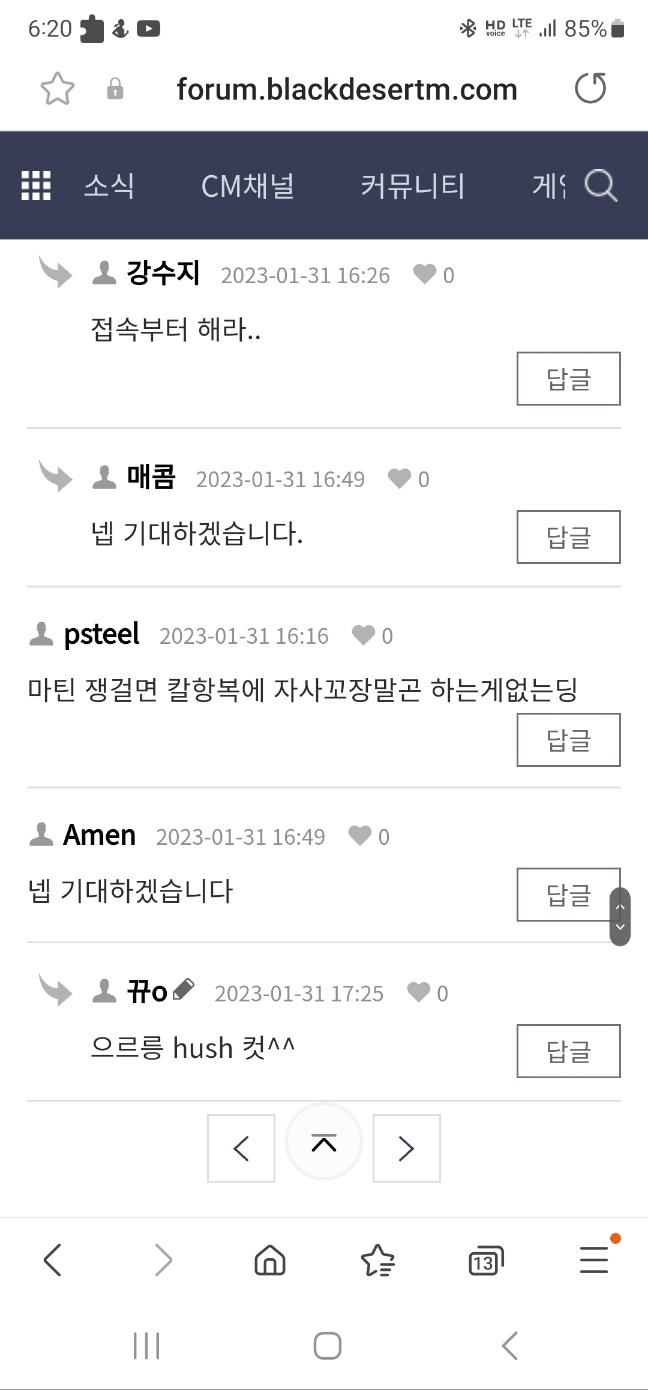
Task: Open the browser tabs switcher
Action: (485, 1261)
